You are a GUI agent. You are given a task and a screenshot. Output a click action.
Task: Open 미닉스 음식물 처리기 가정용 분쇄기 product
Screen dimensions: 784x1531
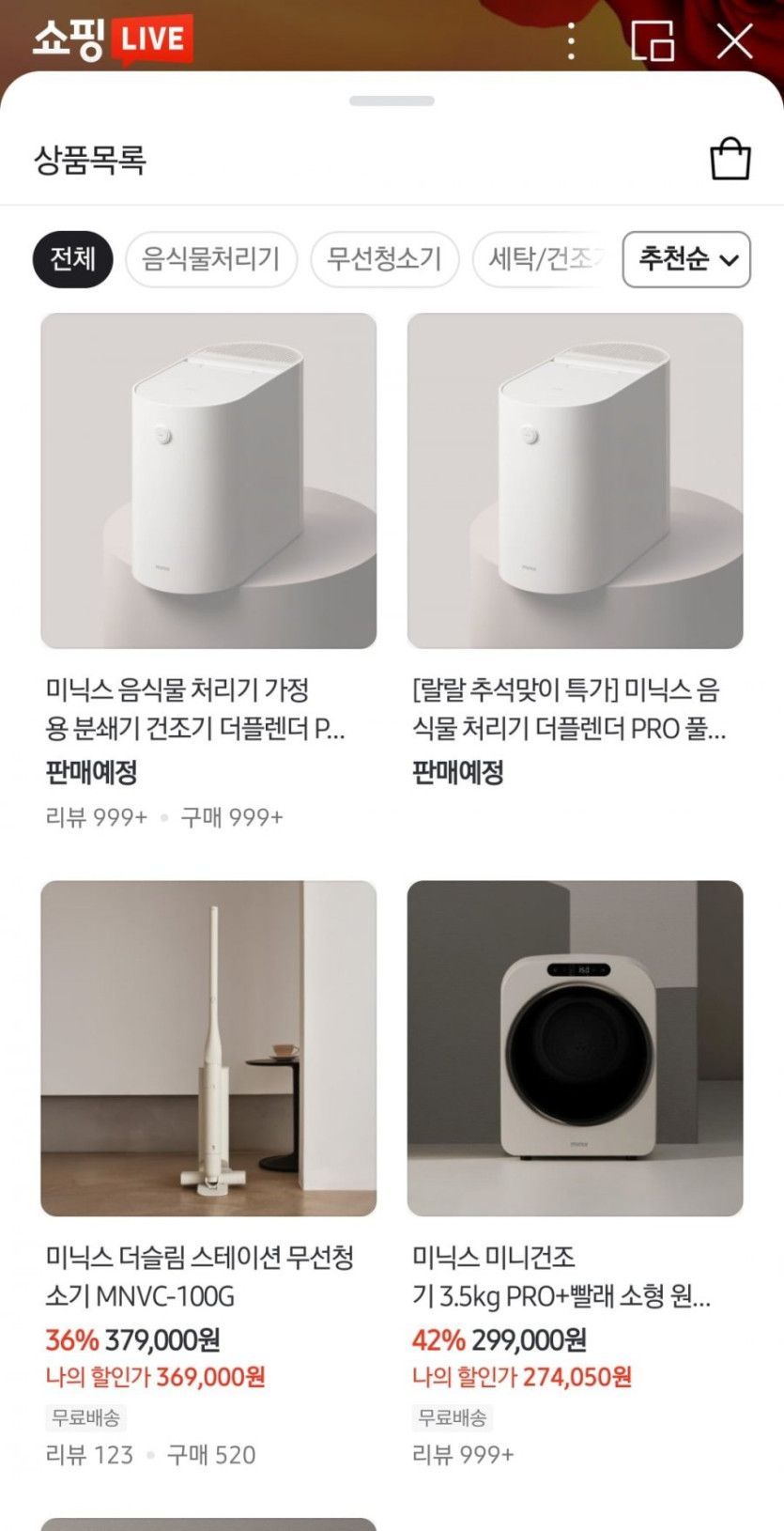pos(208,481)
